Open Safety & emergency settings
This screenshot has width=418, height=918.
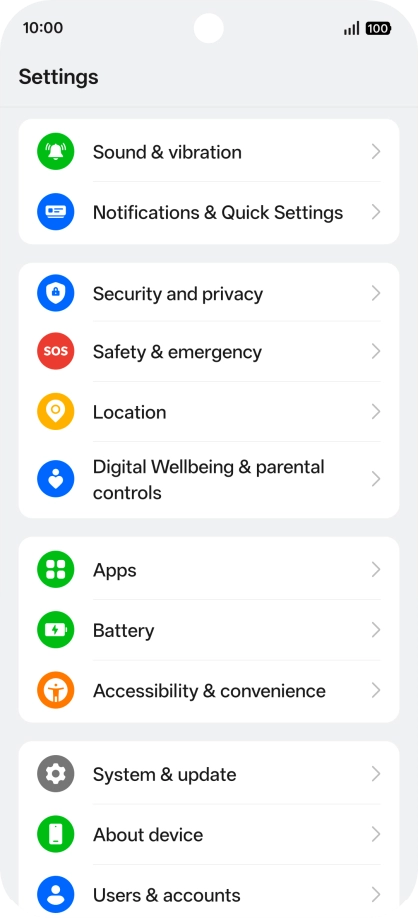pyautogui.click(x=209, y=352)
